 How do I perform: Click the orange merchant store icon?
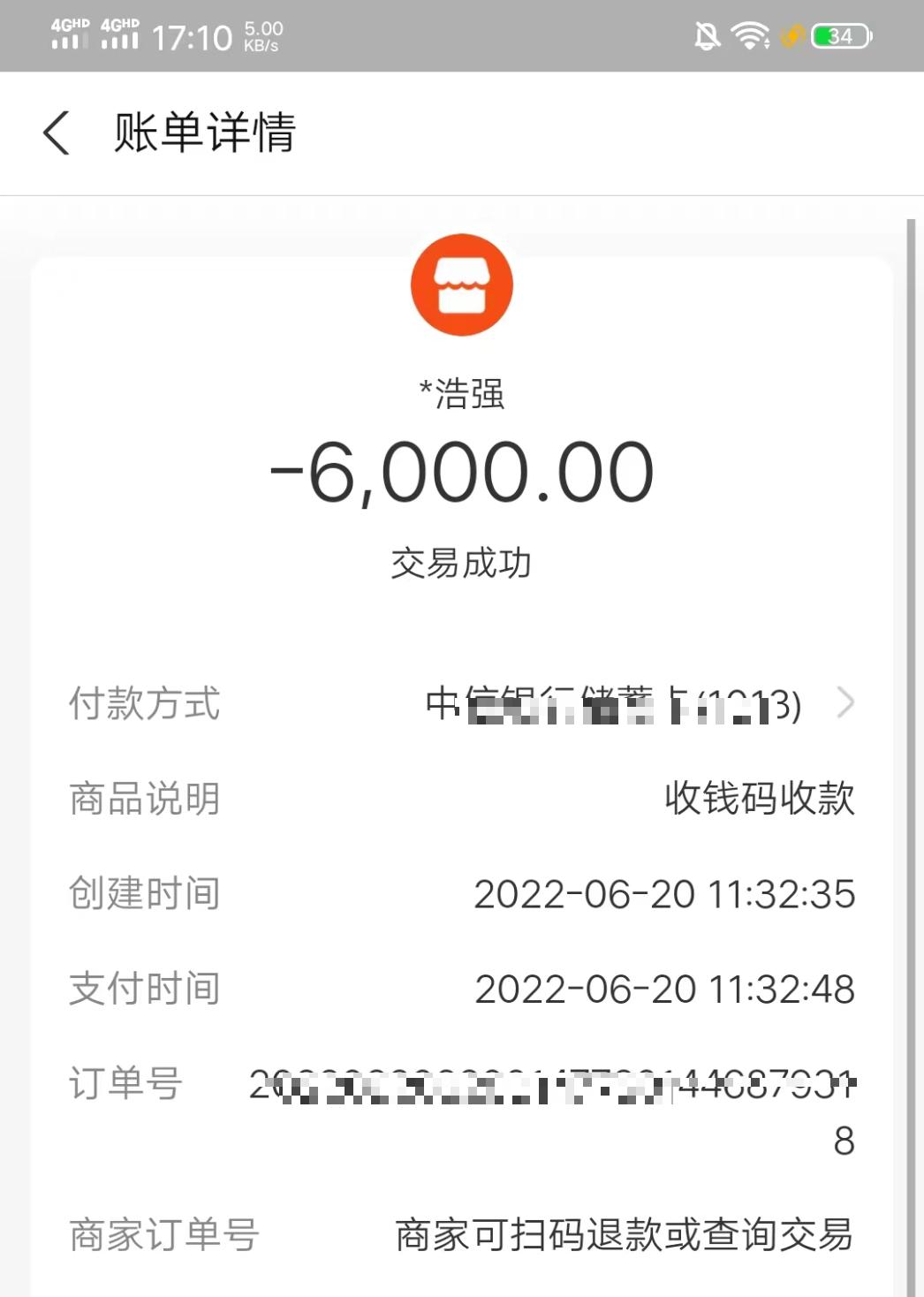(x=462, y=285)
